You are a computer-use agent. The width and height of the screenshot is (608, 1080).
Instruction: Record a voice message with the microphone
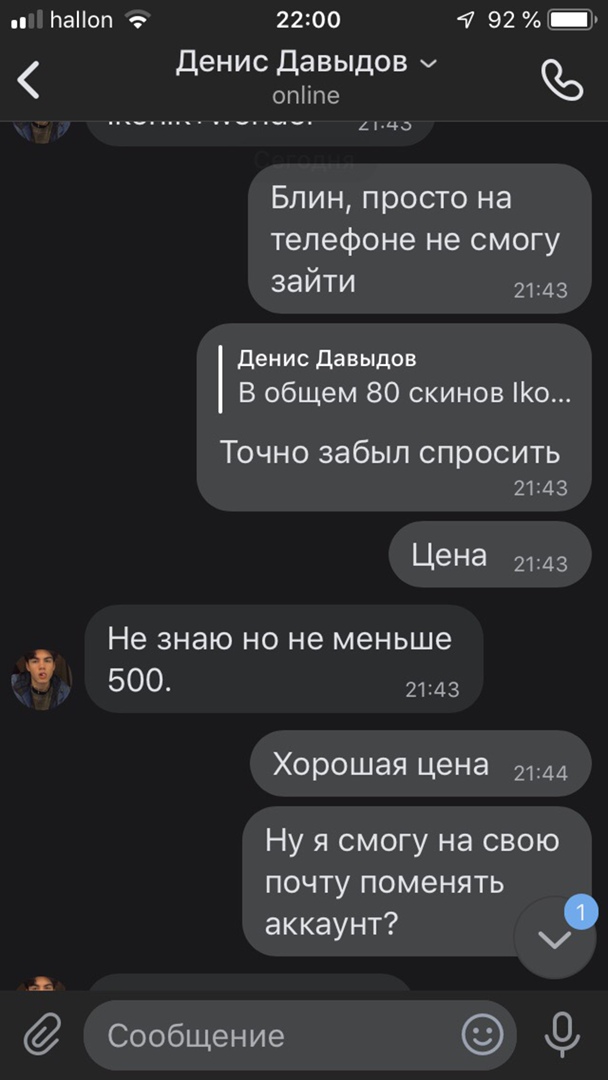(x=562, y=1034)
